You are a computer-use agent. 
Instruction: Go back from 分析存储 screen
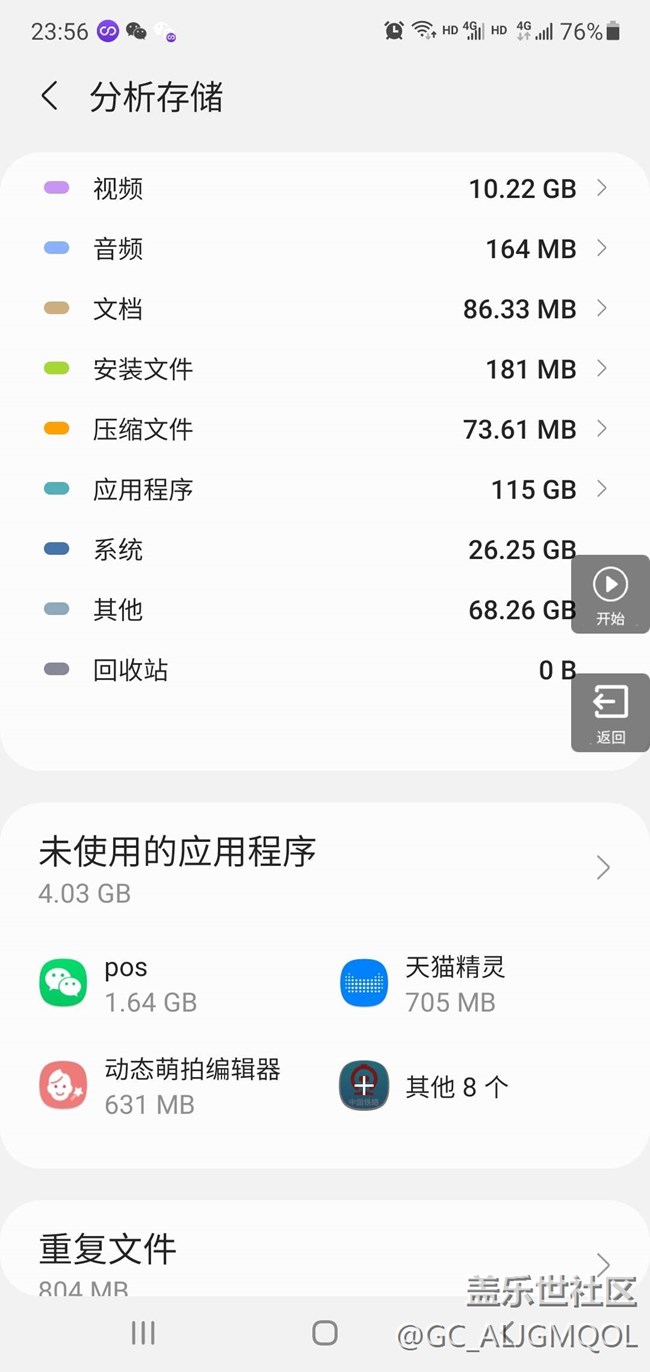(x=49, y=97)
